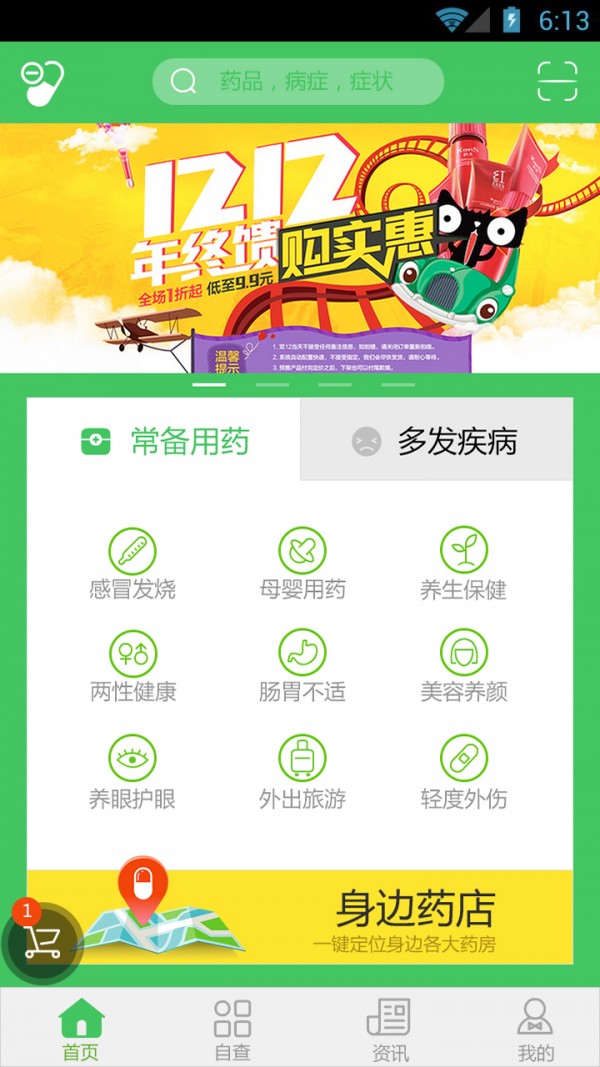Screen dimensions: 600x1067
Task: View the 美容养颜 category
Action: [463, 666]
